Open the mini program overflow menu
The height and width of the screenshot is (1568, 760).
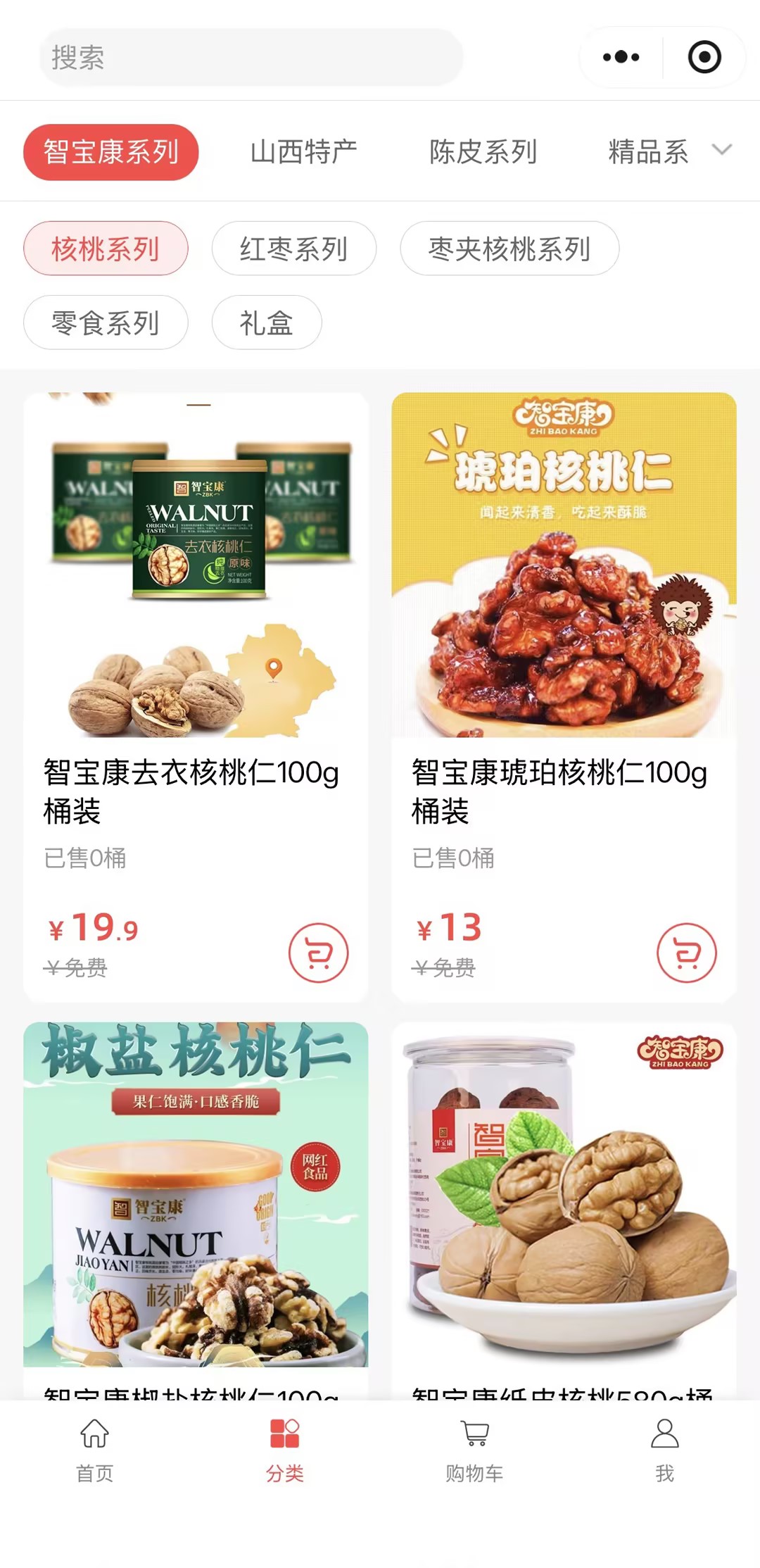(621, 57)
